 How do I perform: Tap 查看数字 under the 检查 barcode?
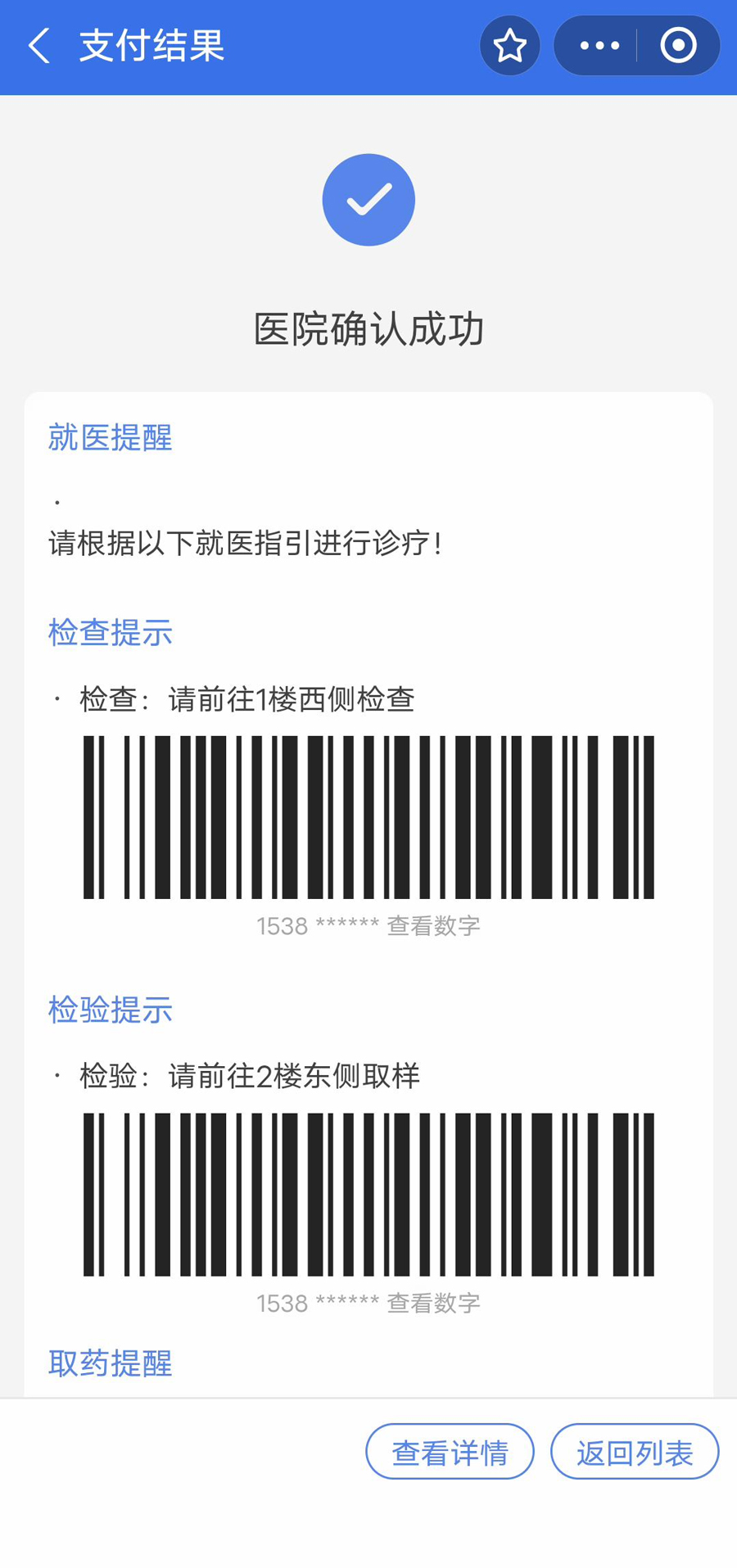click(x=433, y=926)
